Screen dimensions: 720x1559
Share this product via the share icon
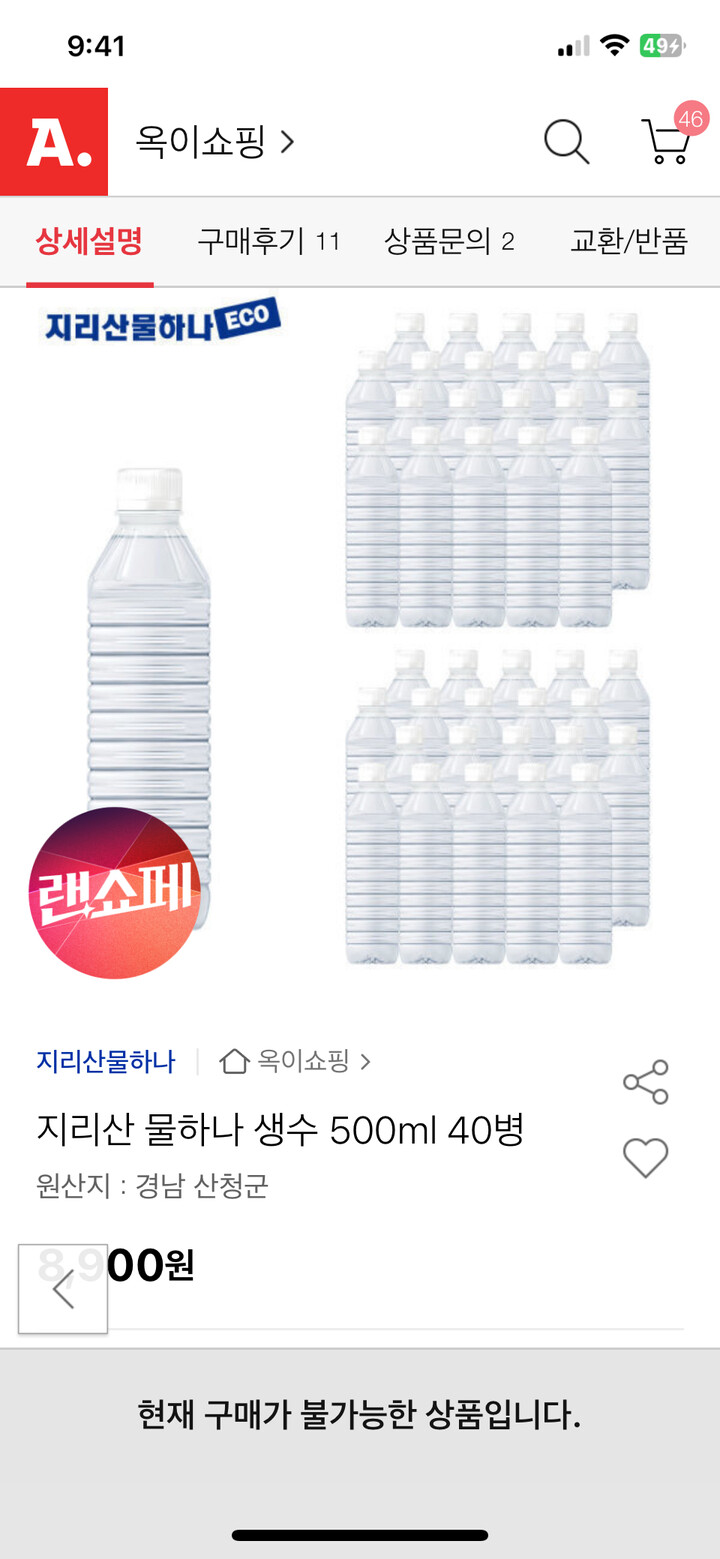[x=645, y=1083]
